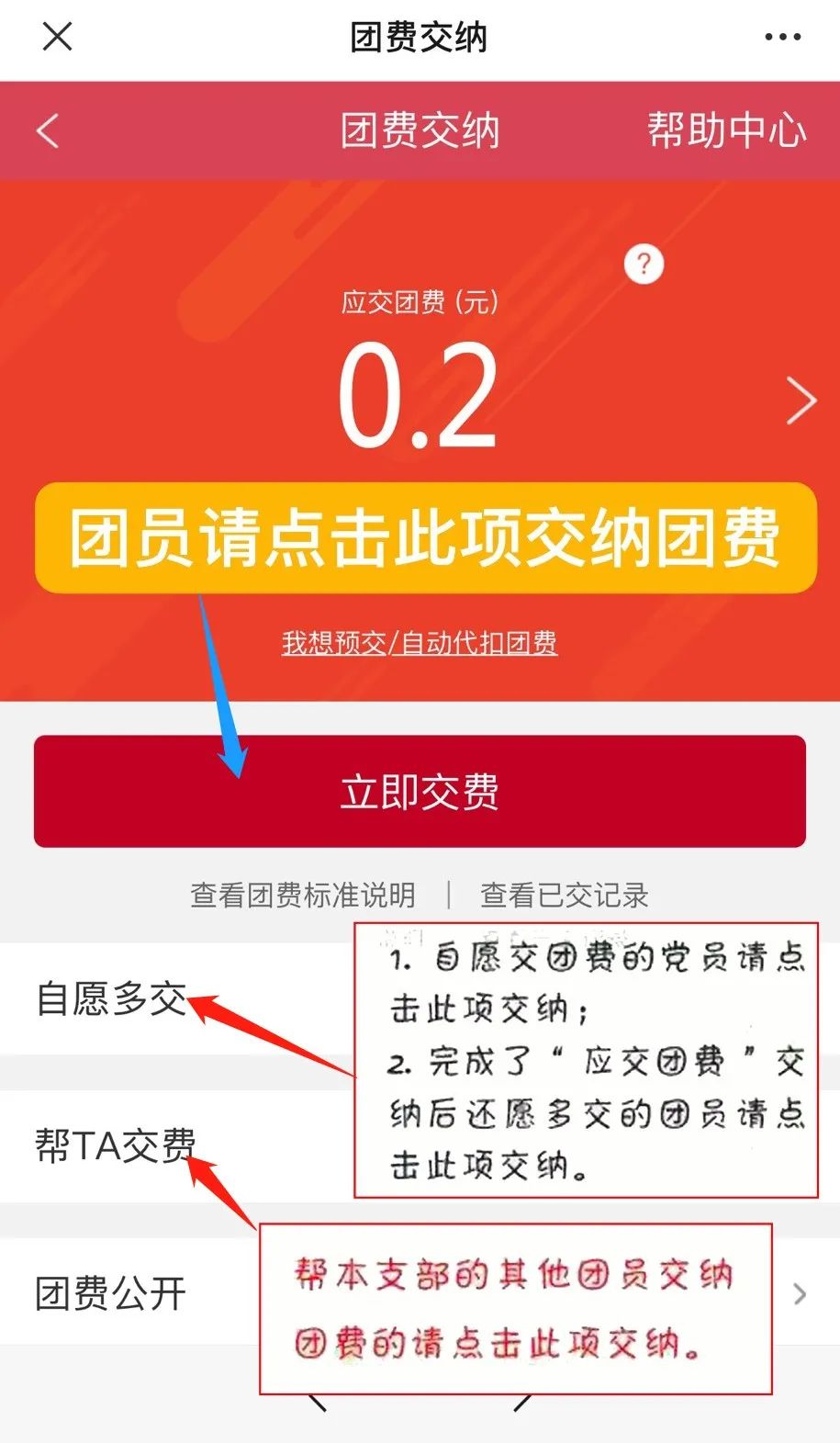The image size is (840, 1443).
Task: Go back using the header arrow
Action: click(48, 130)
